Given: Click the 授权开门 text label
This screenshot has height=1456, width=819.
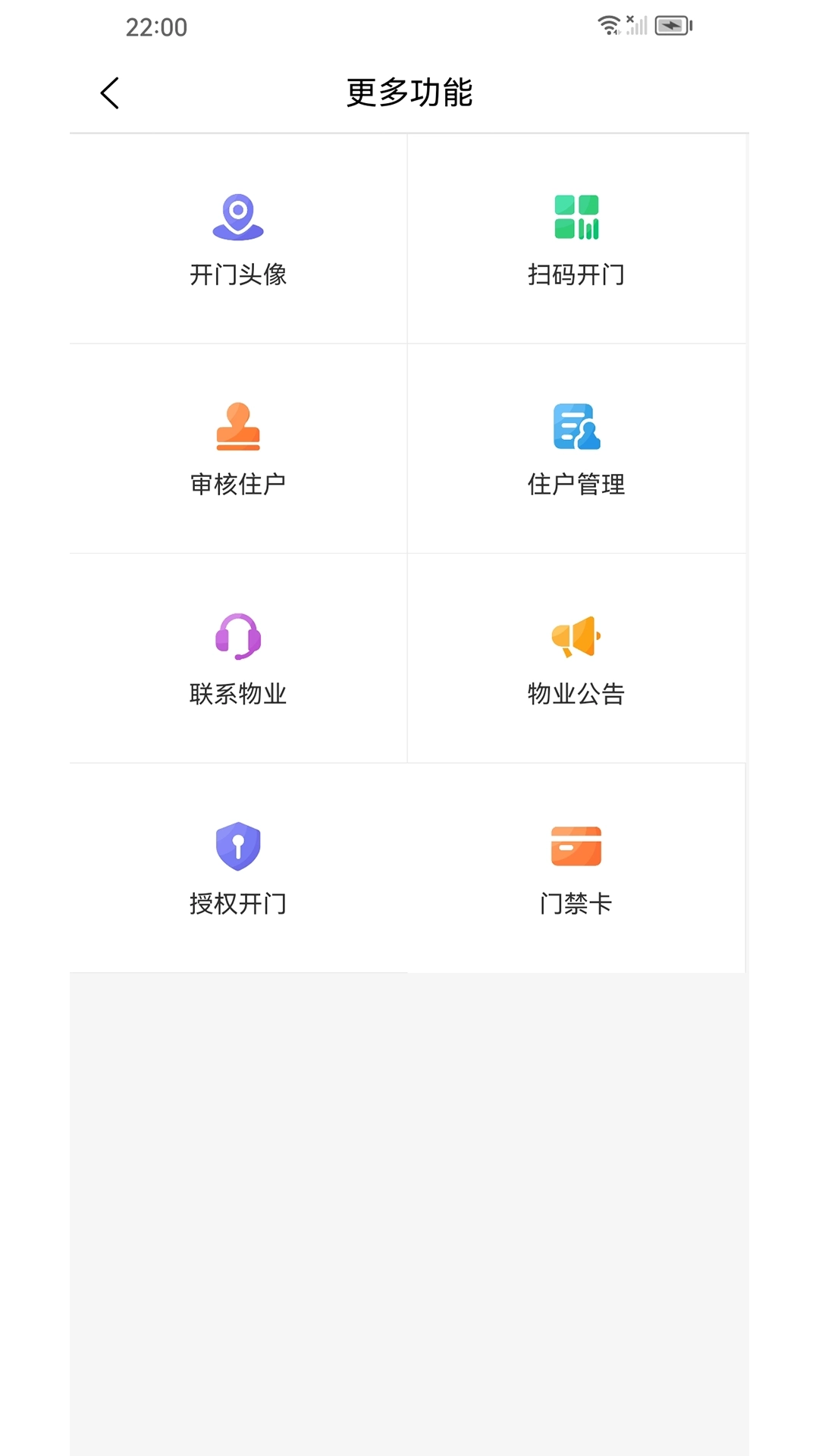Looking at the screenshot, I should point(238,904).
